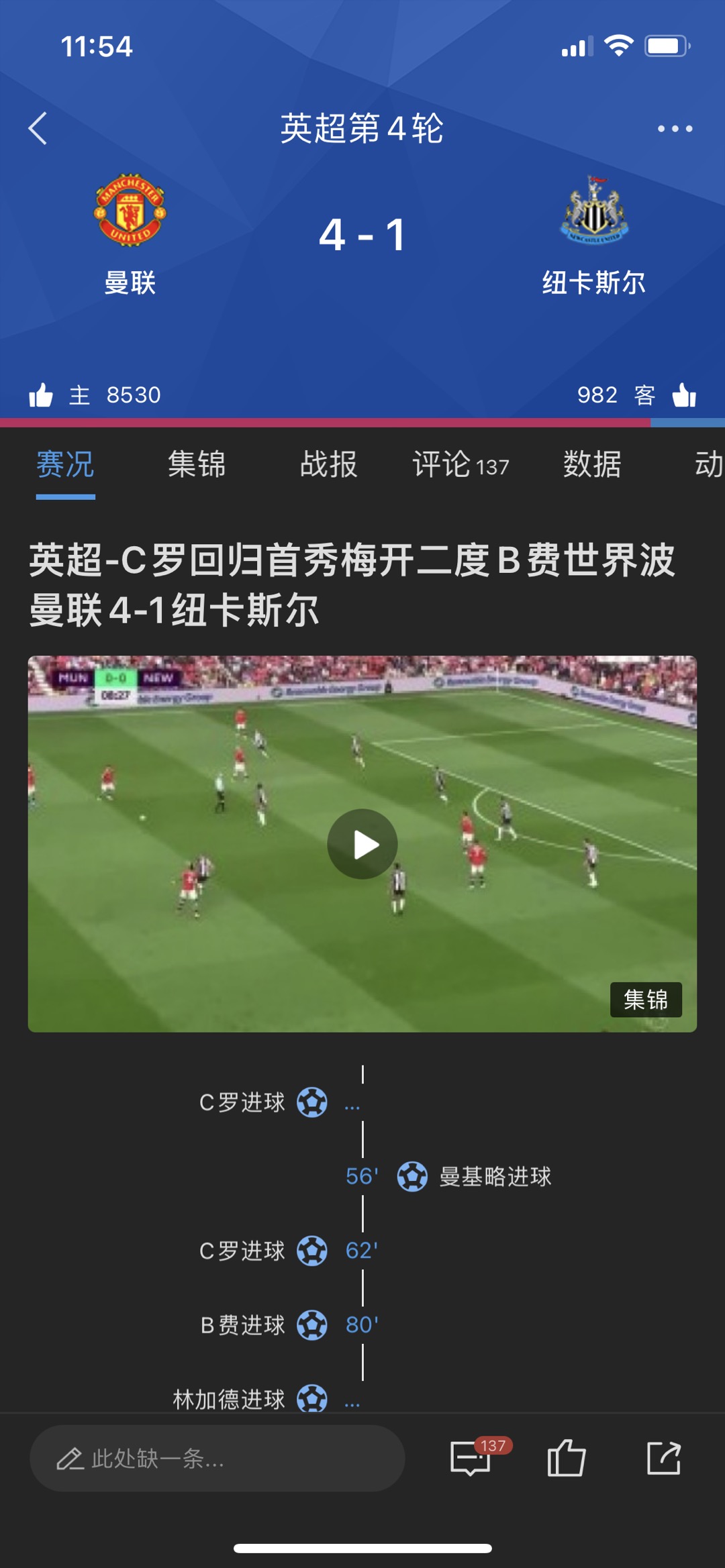Play the match highlights video
Screen dimensions: 725x1568
coord(362,844)
